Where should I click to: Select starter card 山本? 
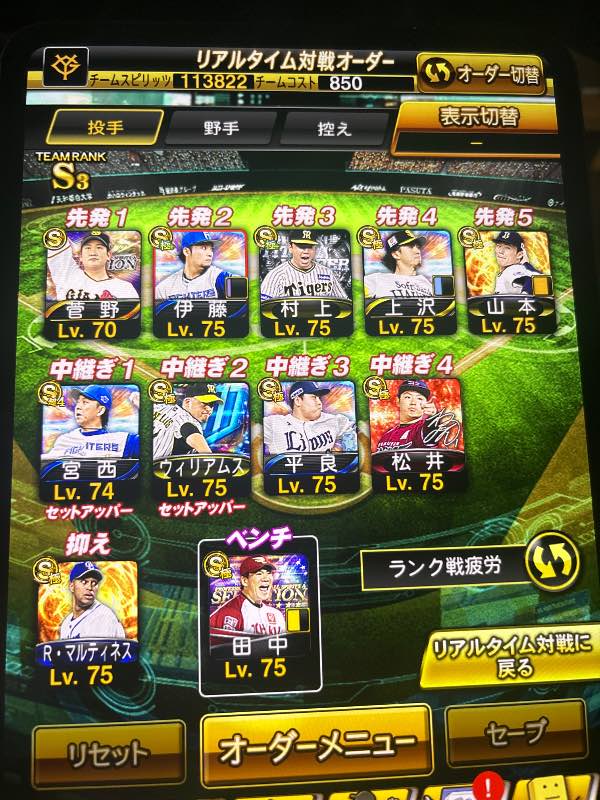509,281
